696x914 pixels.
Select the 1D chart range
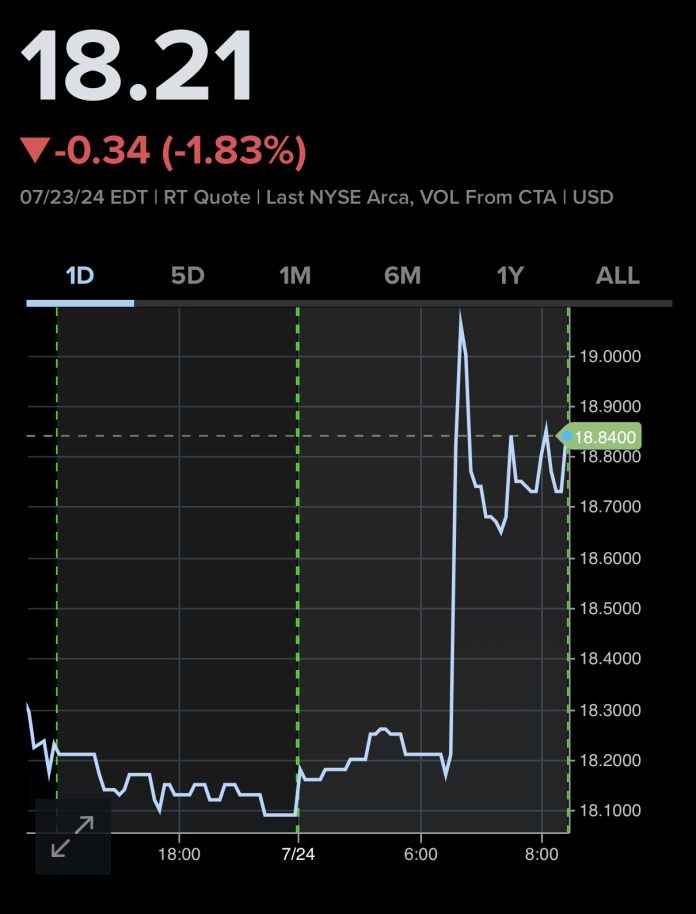click(x=79, y=276)
